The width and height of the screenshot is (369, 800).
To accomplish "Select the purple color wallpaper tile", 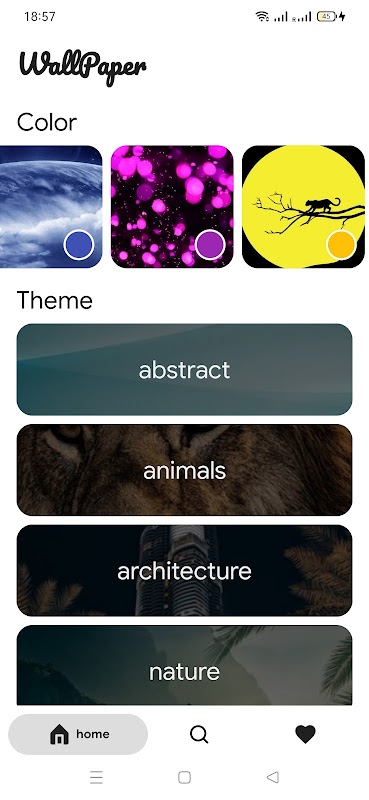I will click(172, 207).
